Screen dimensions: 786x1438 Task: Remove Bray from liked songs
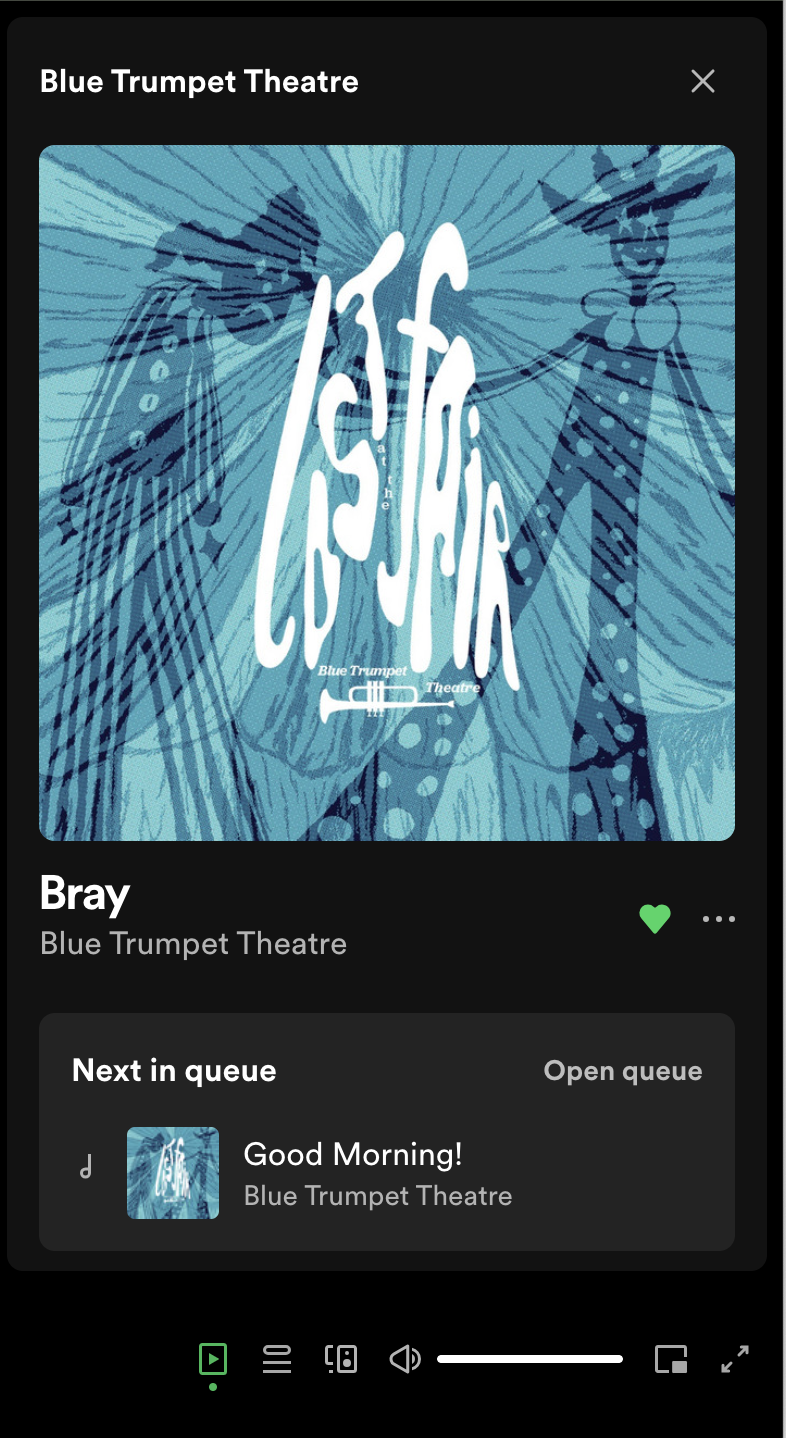[655, 918]
